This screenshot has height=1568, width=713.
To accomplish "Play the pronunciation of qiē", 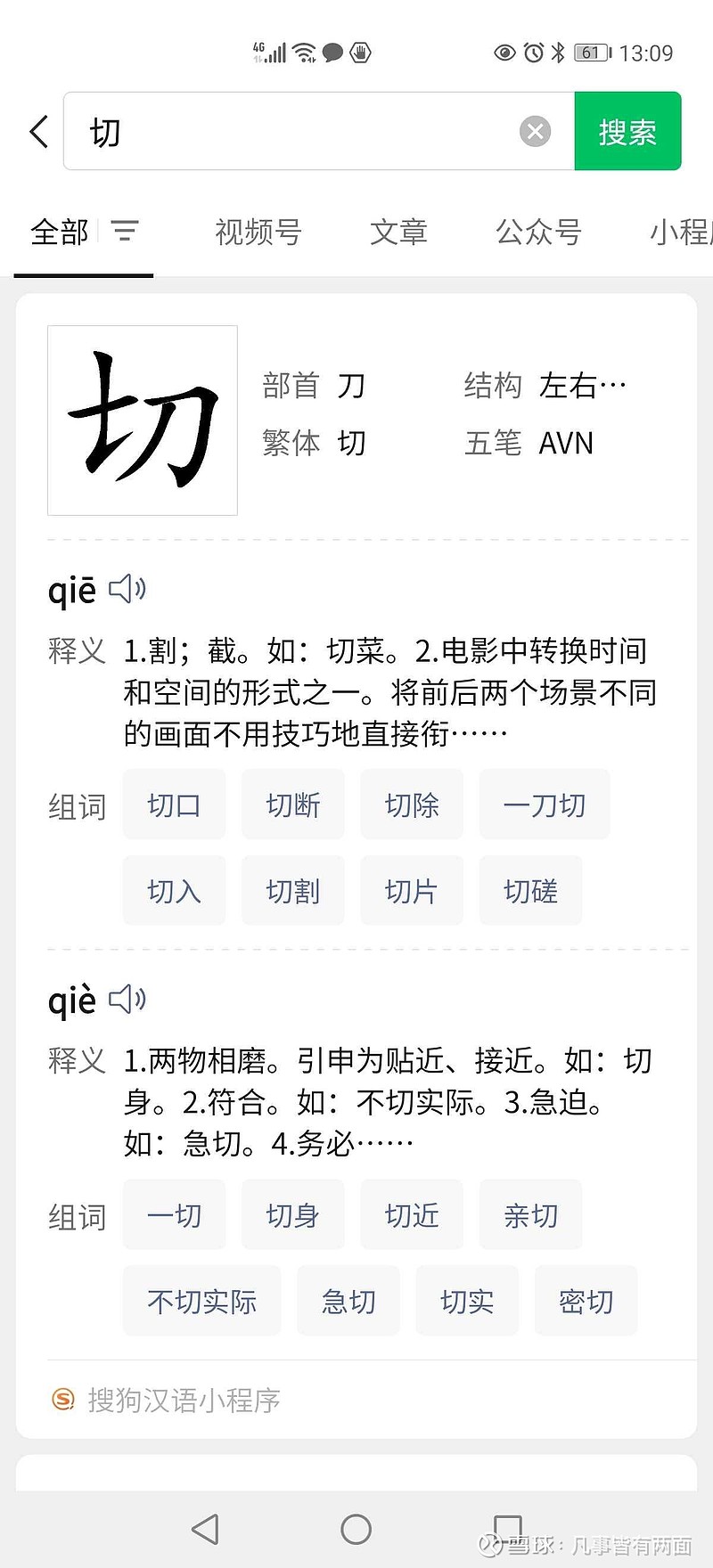I will click(x=127, y=589).
